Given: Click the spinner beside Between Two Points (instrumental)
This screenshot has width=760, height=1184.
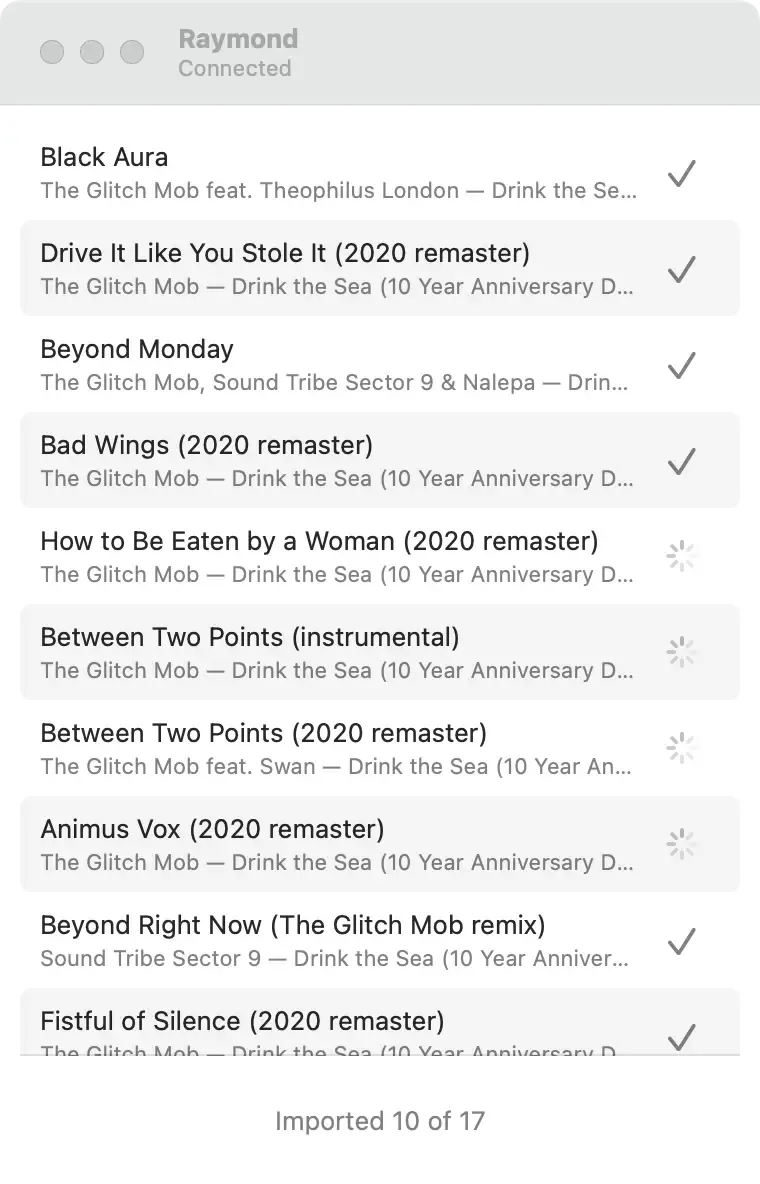Looking at the screenshot, I should (681, 652).
